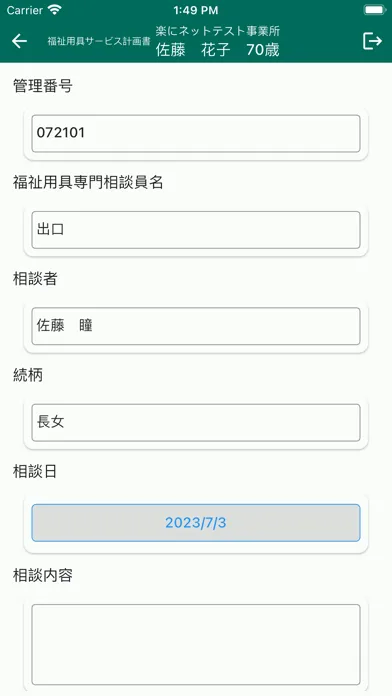
Task: Tap the logout icon in the header
Action: (x=372, y=41)
